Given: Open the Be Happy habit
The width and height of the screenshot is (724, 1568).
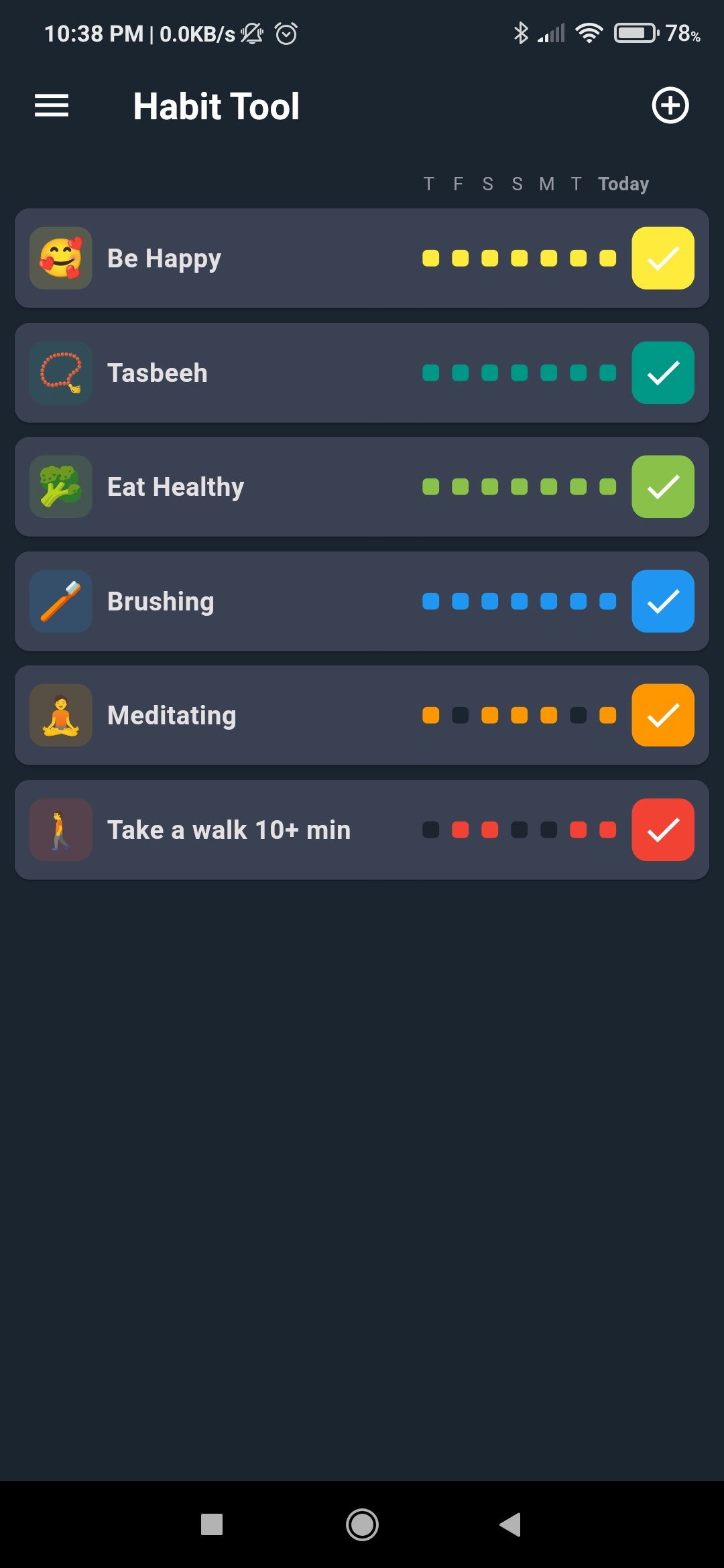Looking at the screenshot, I should click(164, 259).
